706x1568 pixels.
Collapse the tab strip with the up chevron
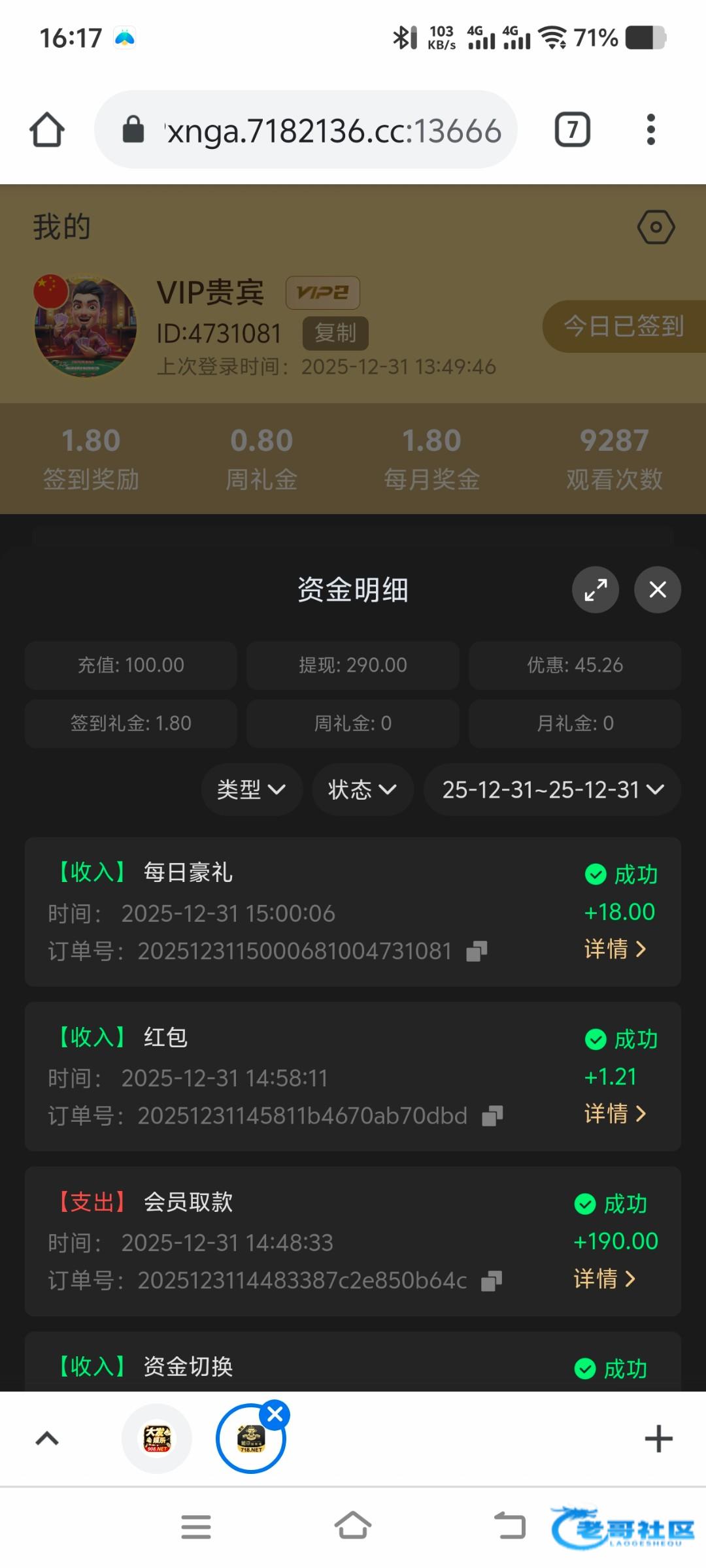point(47,1439)
